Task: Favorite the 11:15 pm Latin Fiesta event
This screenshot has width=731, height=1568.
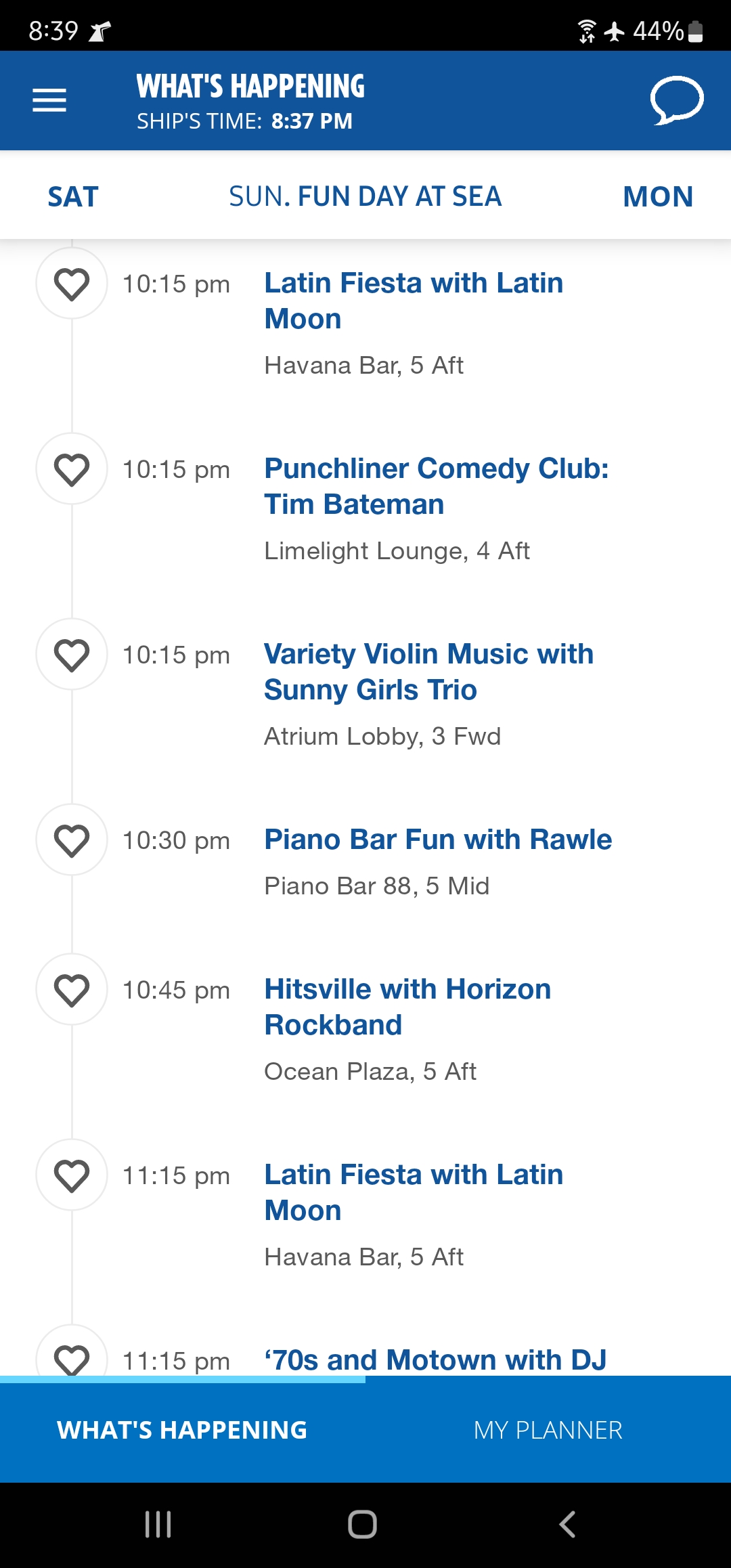Action: click(72, 1175)
